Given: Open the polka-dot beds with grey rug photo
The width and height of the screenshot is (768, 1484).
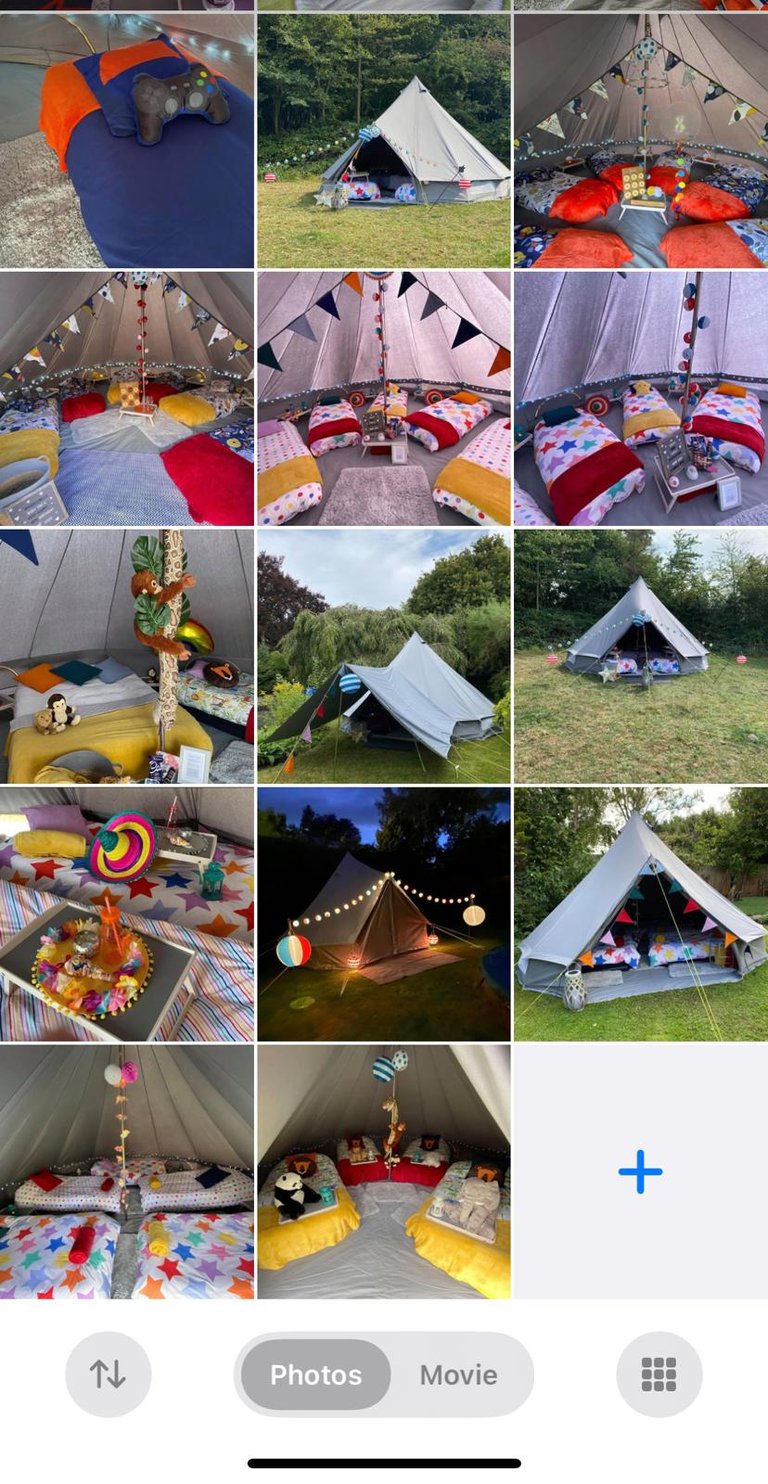Looking at the screenshot, I should tap(384, 398).
